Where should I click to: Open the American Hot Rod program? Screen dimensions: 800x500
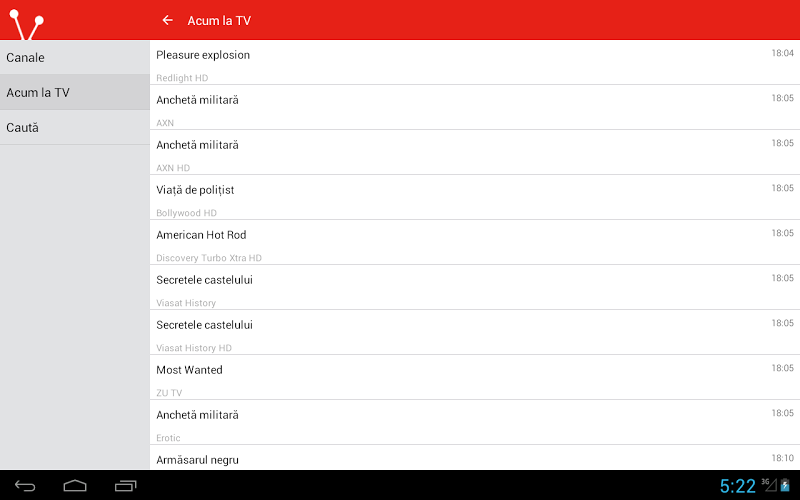pyautogui.click(x=474, y=243)
